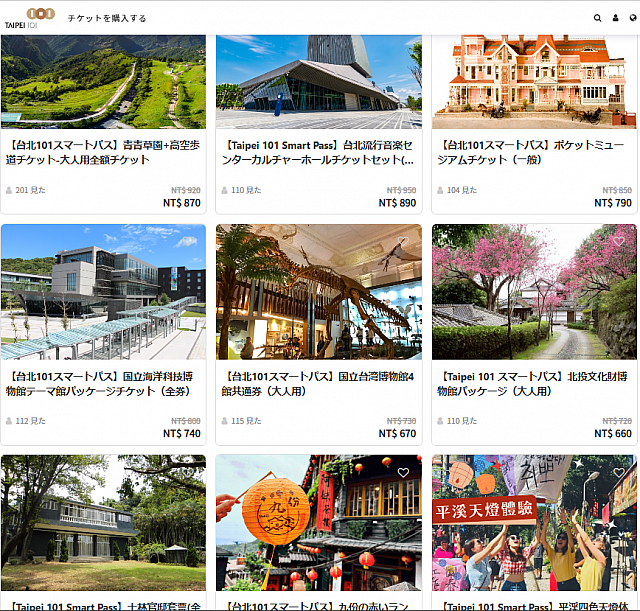Image resolution: width=640 pixels, height=611 pixels.
Task: Tap the globe language selector
Action: [634, 18]
